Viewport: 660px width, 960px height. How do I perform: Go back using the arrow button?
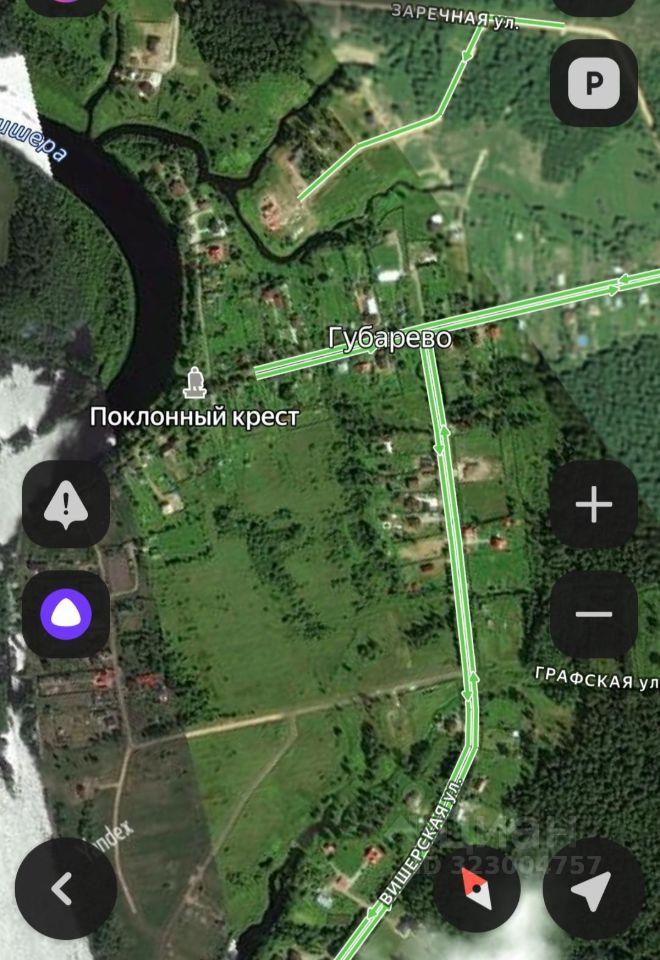coord(66,888)
